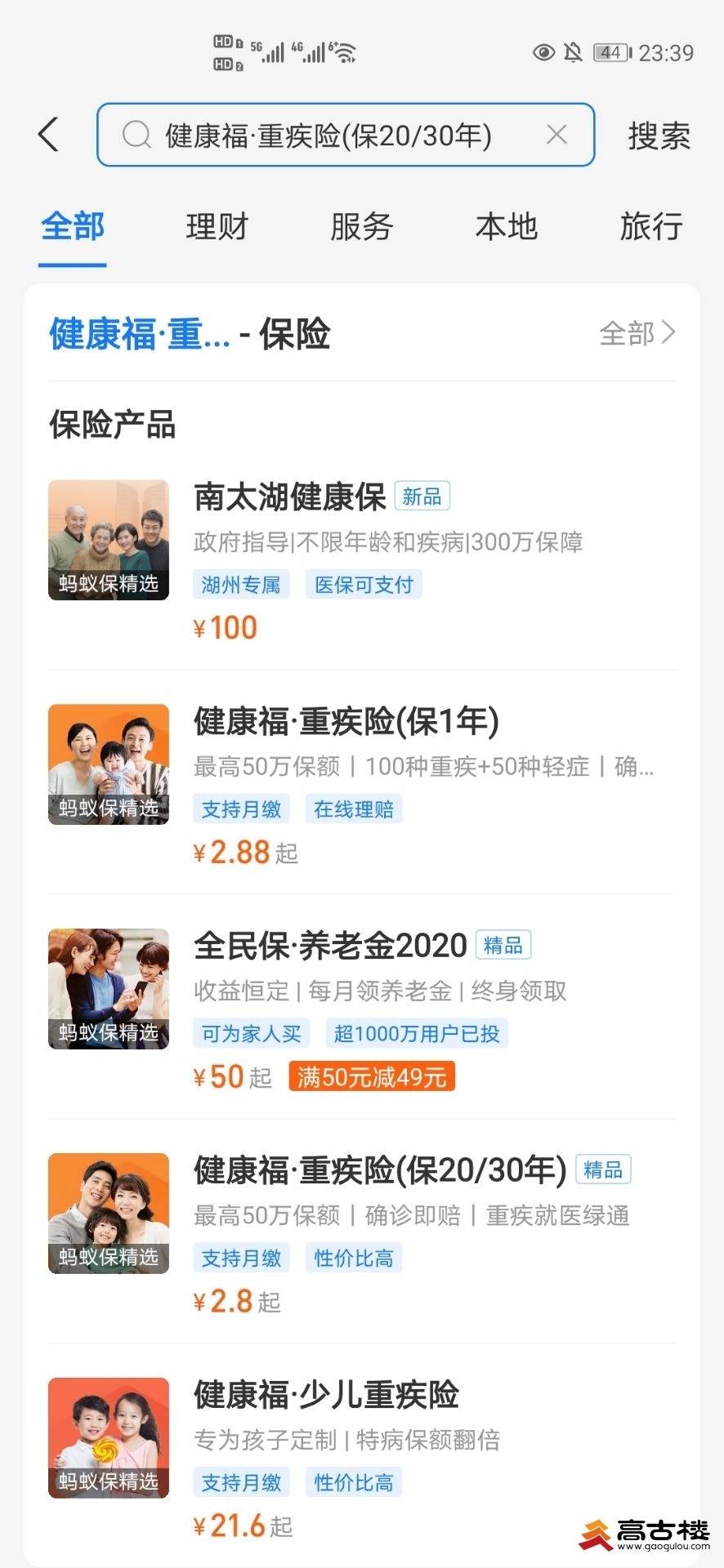Switch to the 理财 tab
Screen dimensions: 724x1568
click(x=217, y=226)
